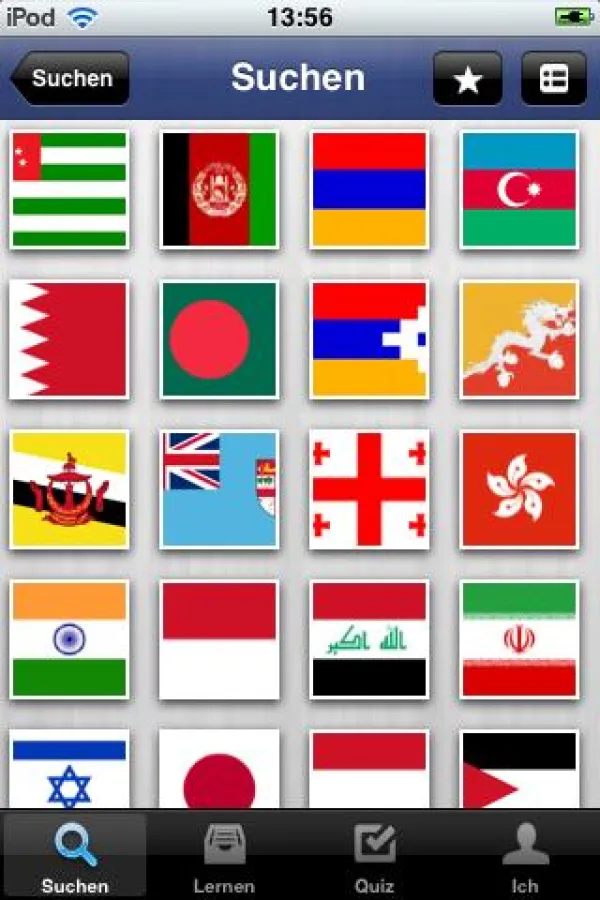Go back via the Suchen back button
This screenshot has height=900, width=600.
click(x=70, y=79)
